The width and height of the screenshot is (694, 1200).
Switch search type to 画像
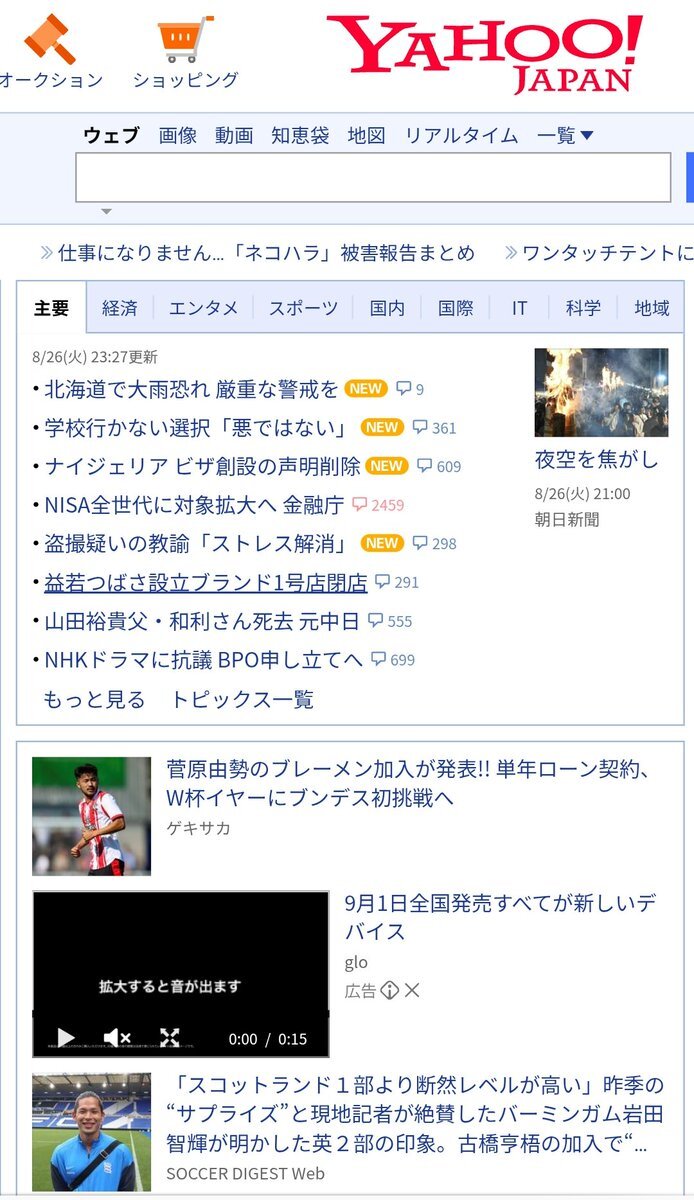[x=177, y=135]
